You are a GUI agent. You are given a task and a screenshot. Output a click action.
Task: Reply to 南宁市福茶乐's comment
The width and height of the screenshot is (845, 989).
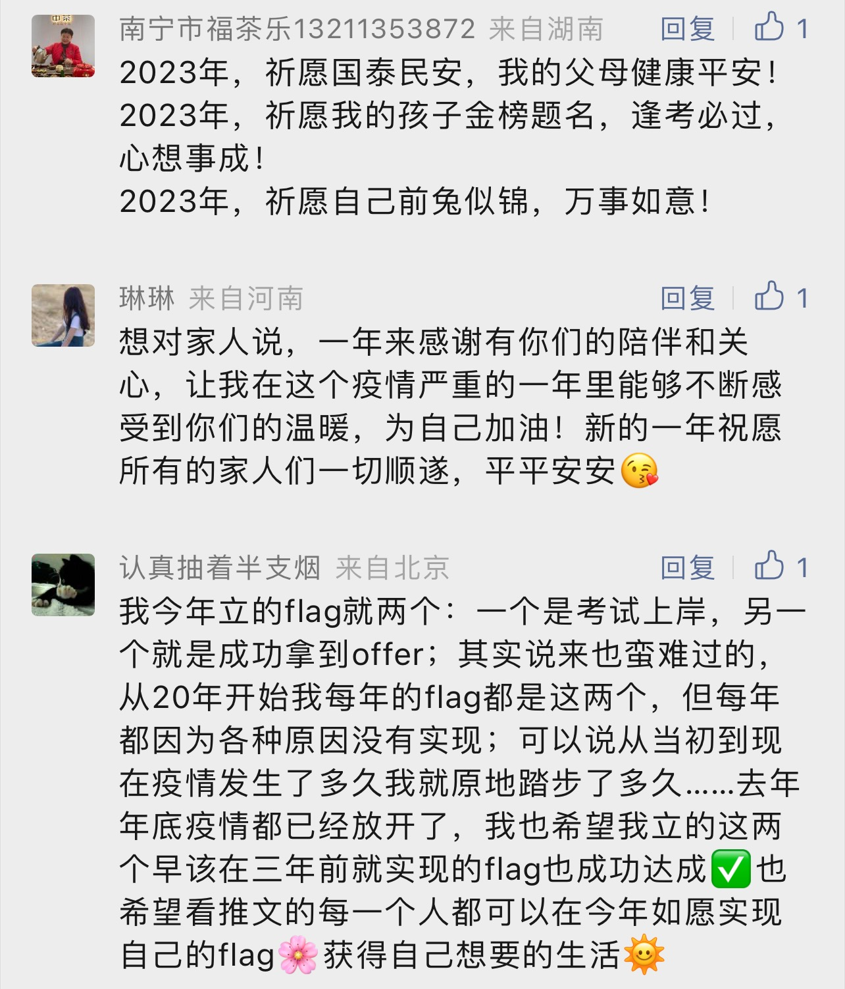click(688, 28)
